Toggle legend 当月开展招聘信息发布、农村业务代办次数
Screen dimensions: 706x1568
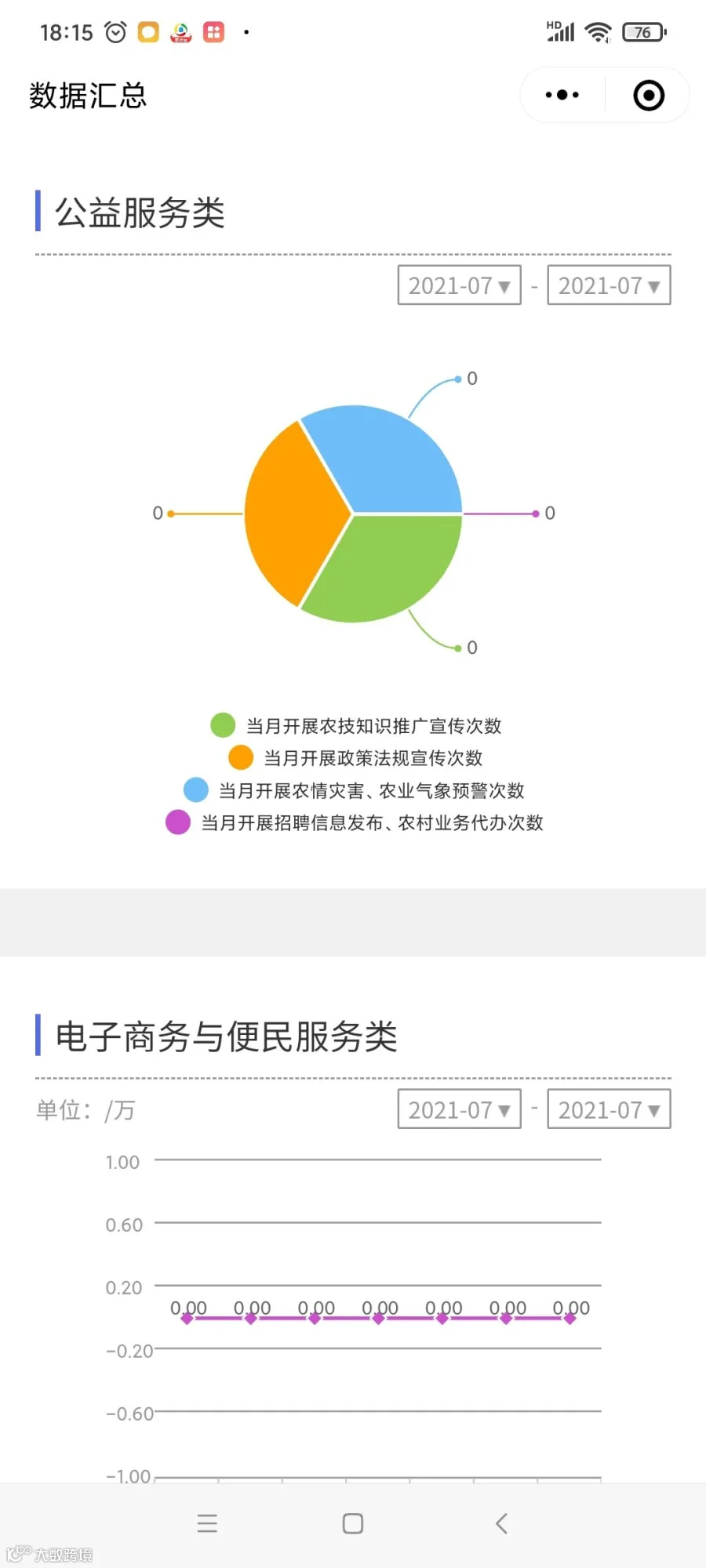pos(355,822)
